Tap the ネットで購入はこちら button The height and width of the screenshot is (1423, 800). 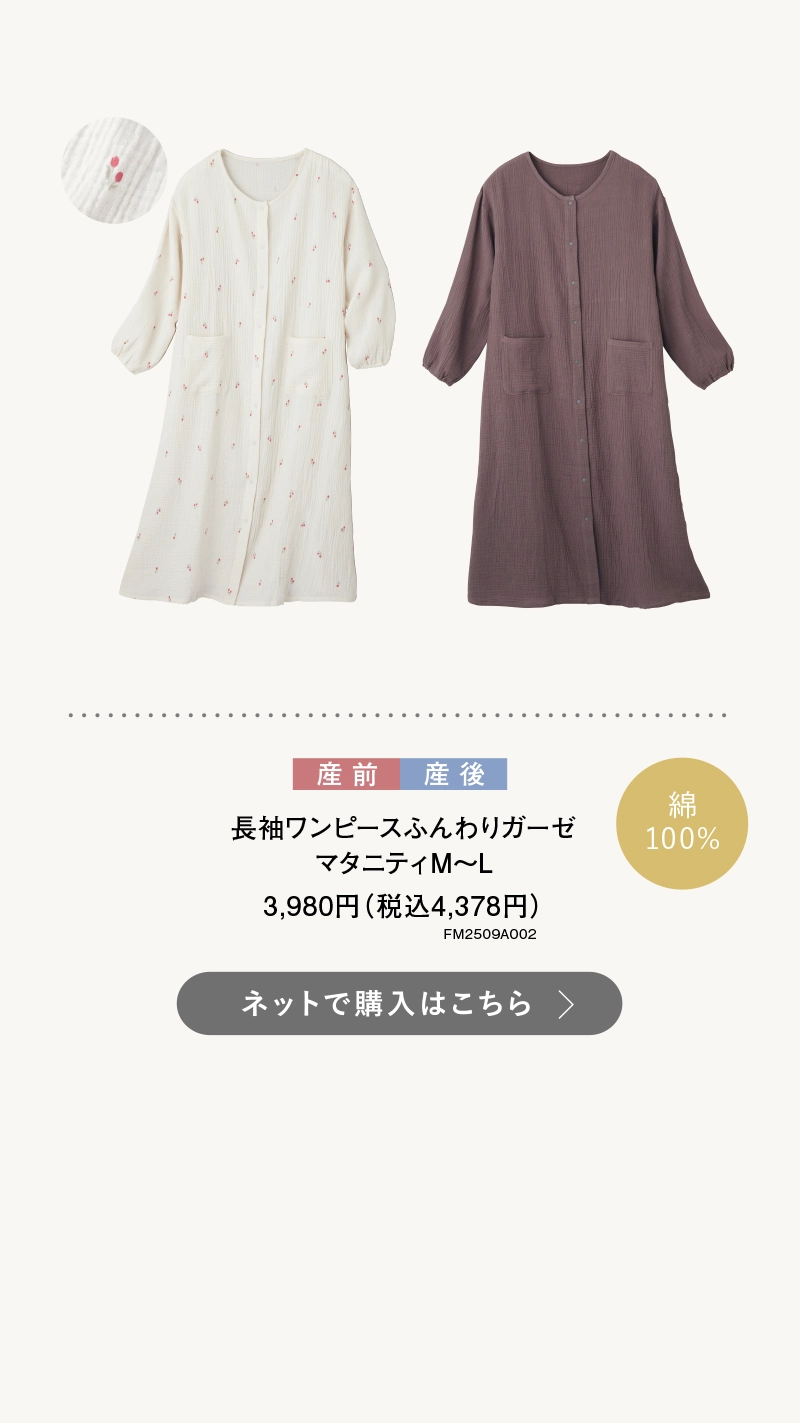399,1003
